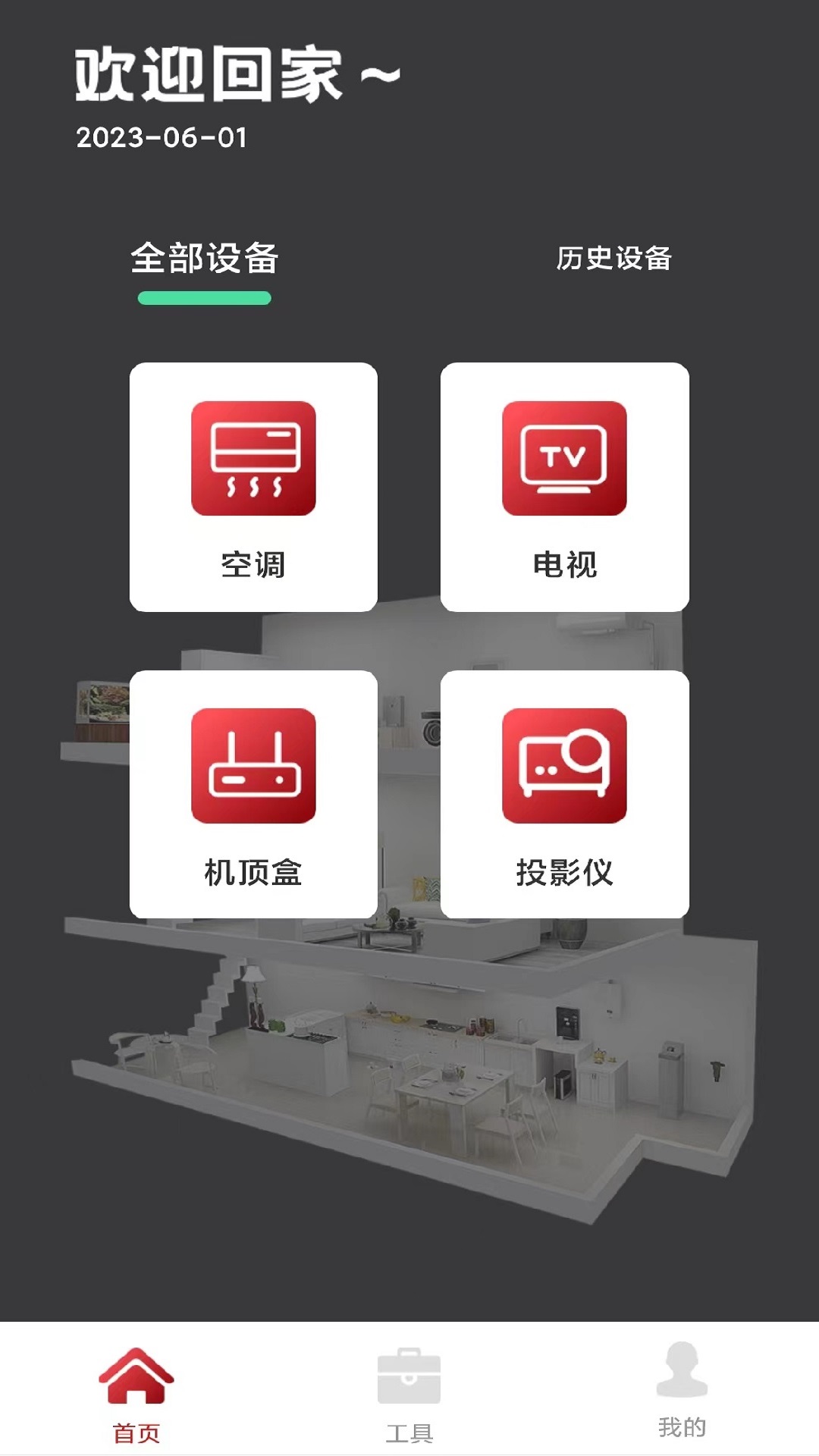The height and width of the screenshot is (1456, 819).
Task: Open the 空调 device card
Action: 253,485
